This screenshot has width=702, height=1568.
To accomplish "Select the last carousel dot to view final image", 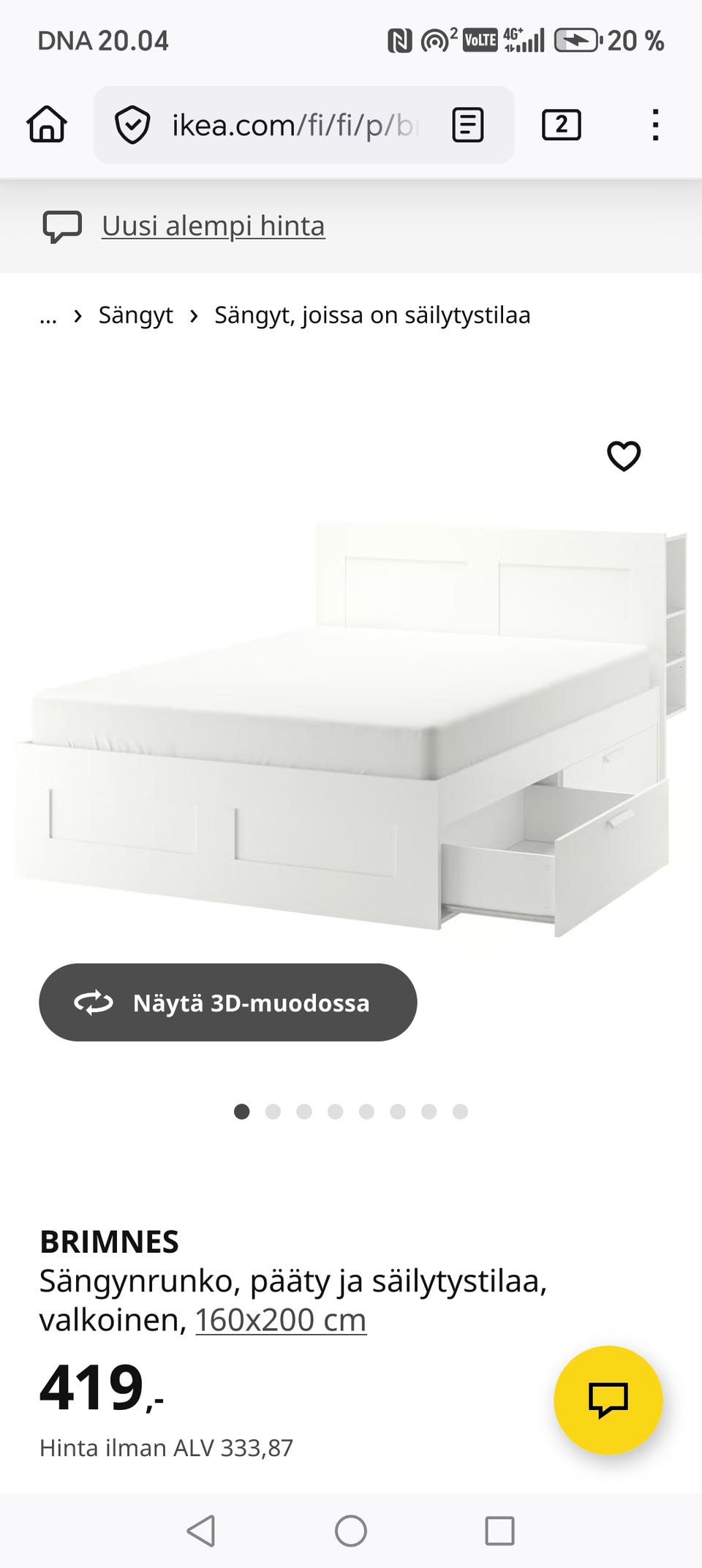I will (x=461, y=1112).
